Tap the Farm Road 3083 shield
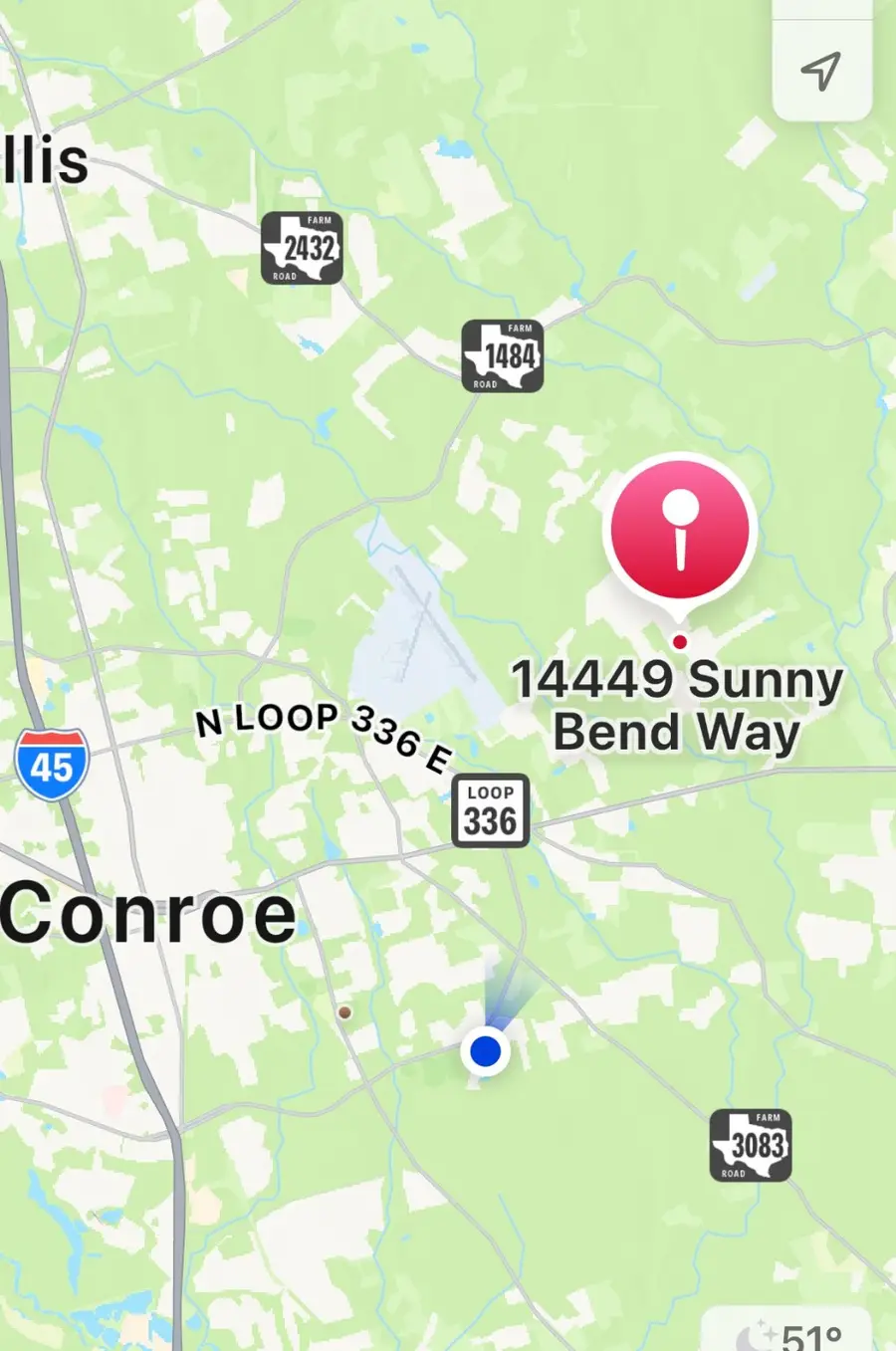Image resolution: width=896 pixels, height=1351 pixels. 749,1145
